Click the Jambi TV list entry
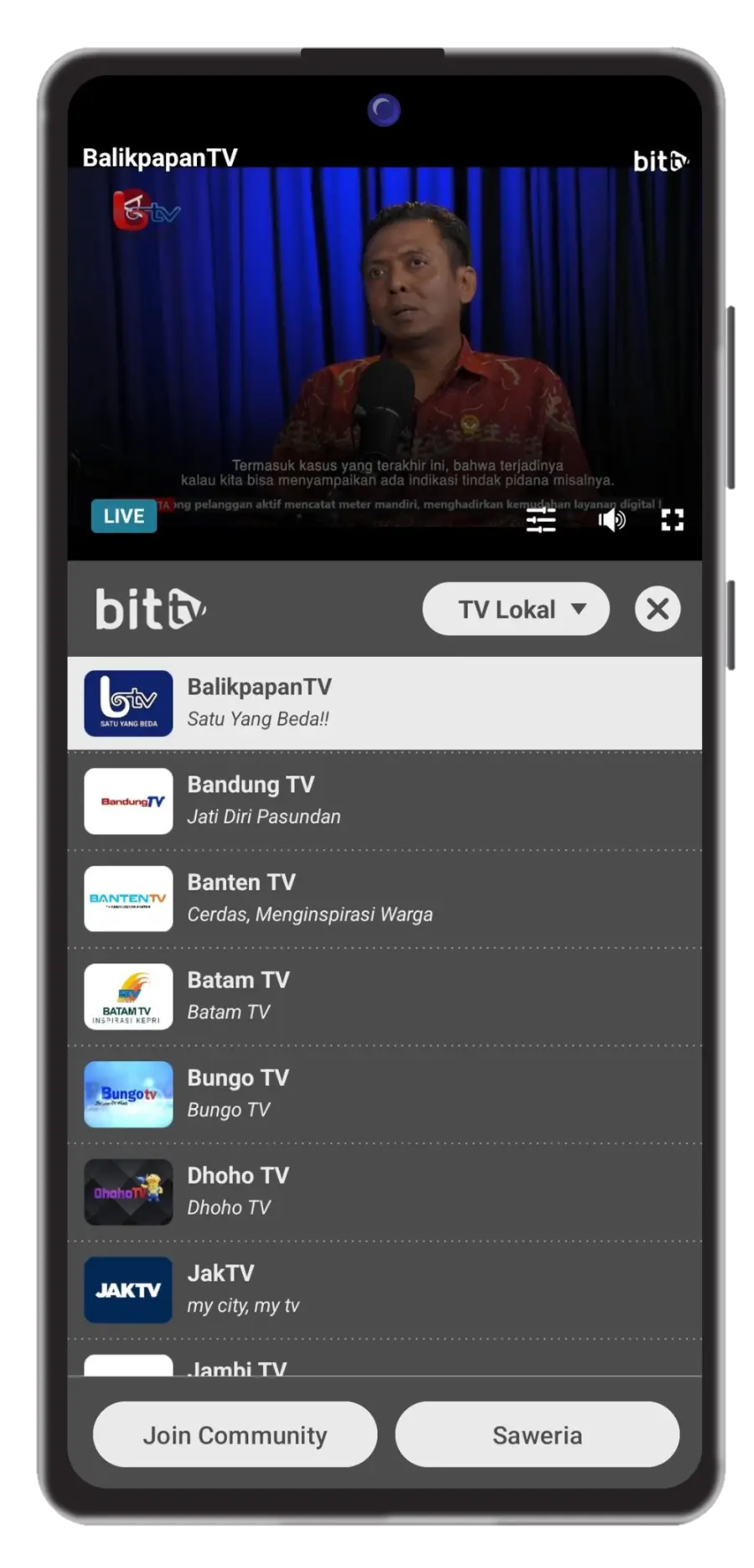754x1568 pixels. coord(335,1367)
